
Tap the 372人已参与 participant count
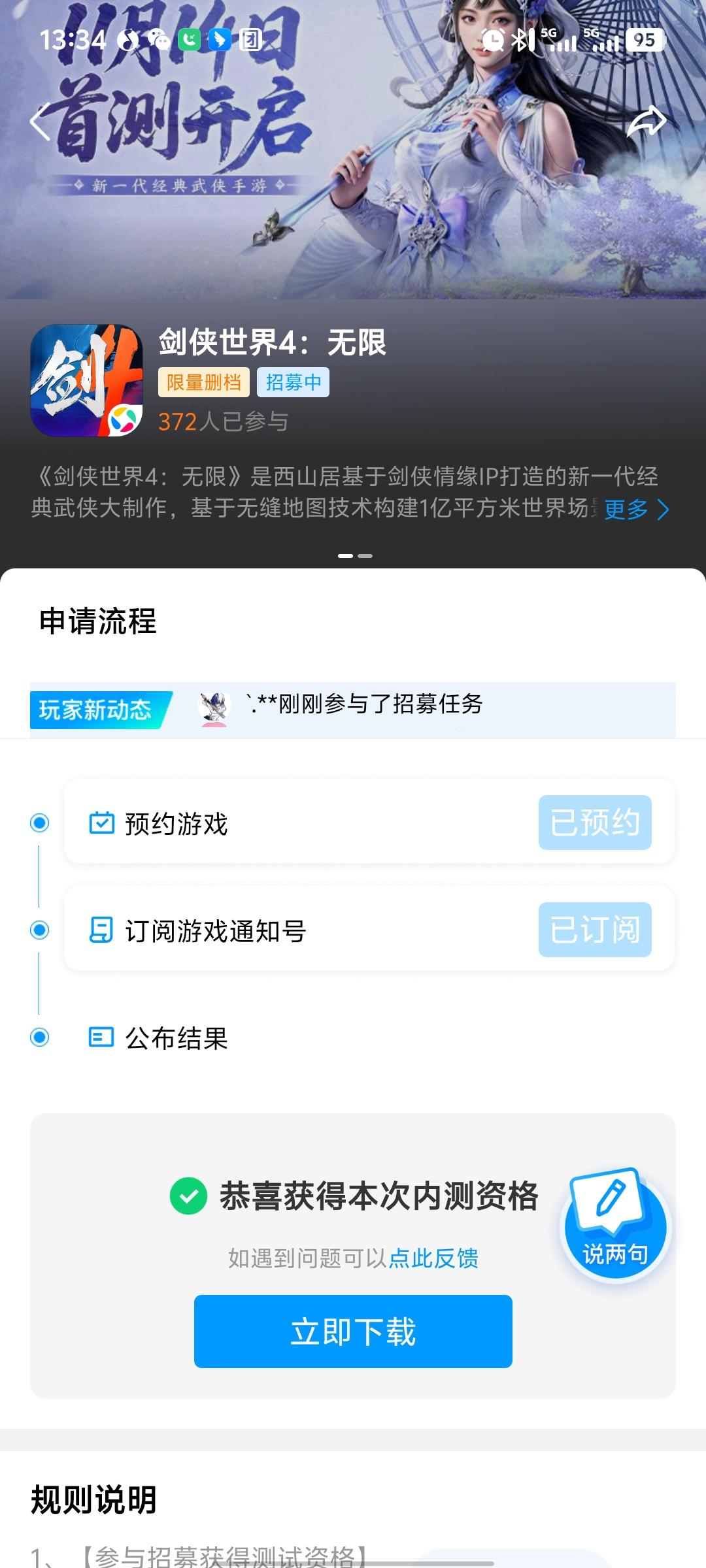point(226,423)
